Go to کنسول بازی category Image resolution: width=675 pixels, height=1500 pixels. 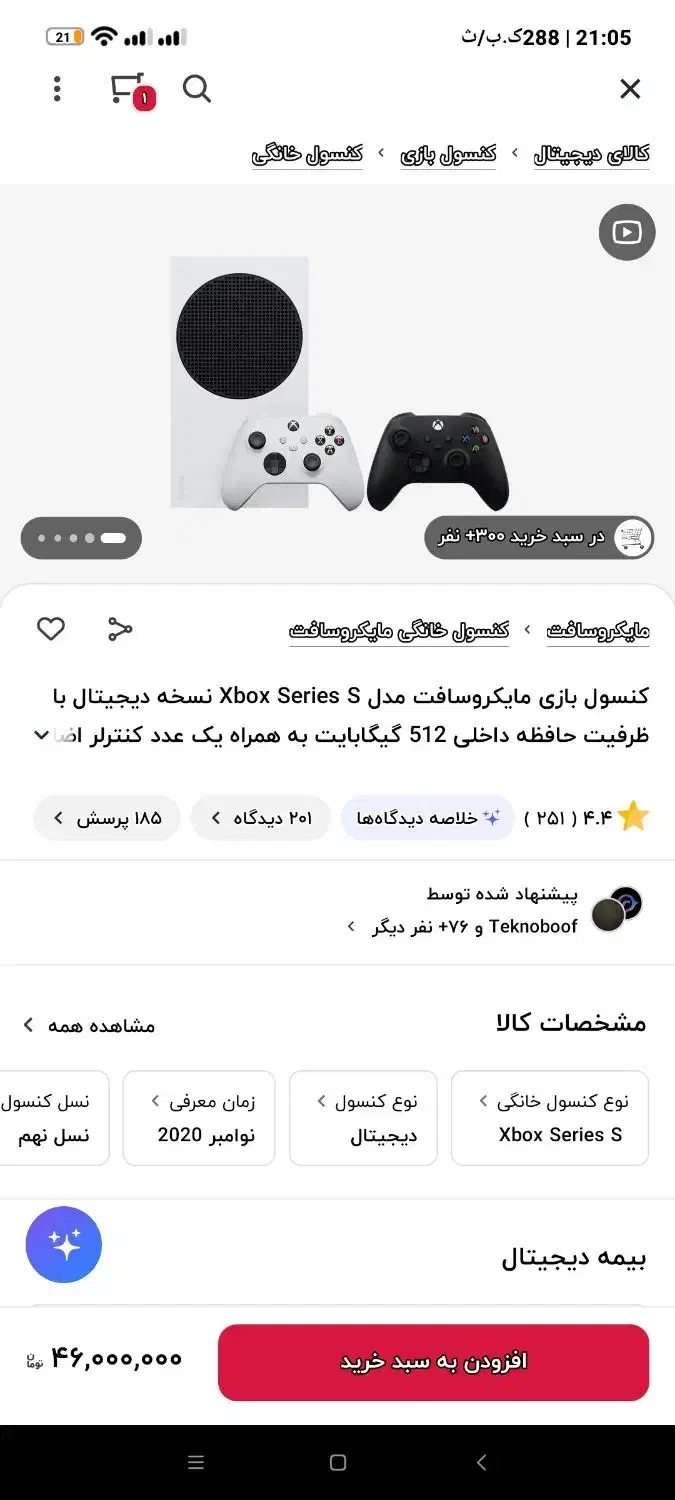[x=448, y=154]
